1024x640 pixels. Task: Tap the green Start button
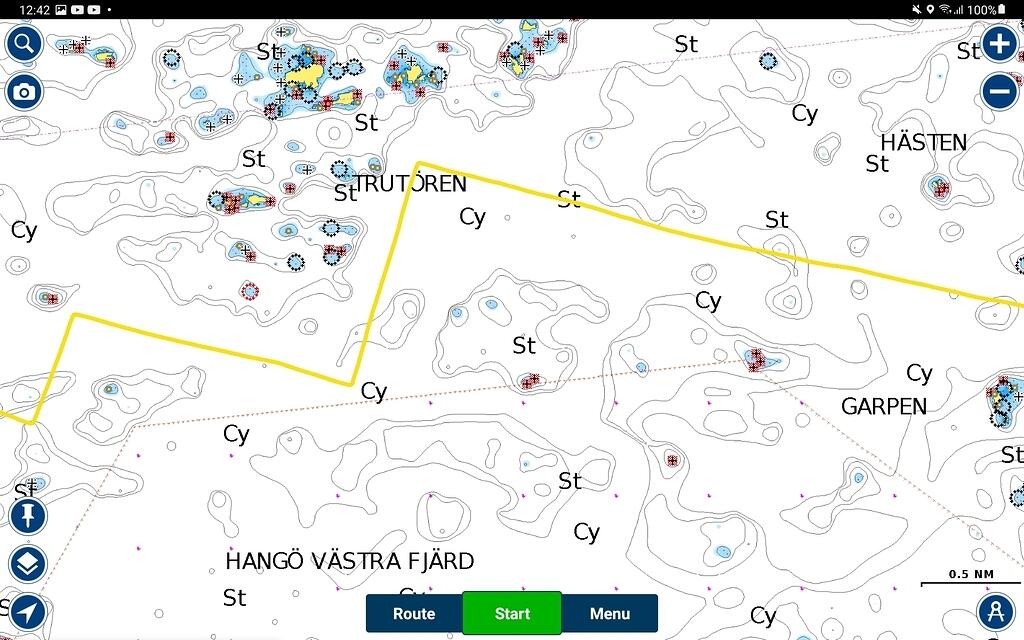point(512,613)
